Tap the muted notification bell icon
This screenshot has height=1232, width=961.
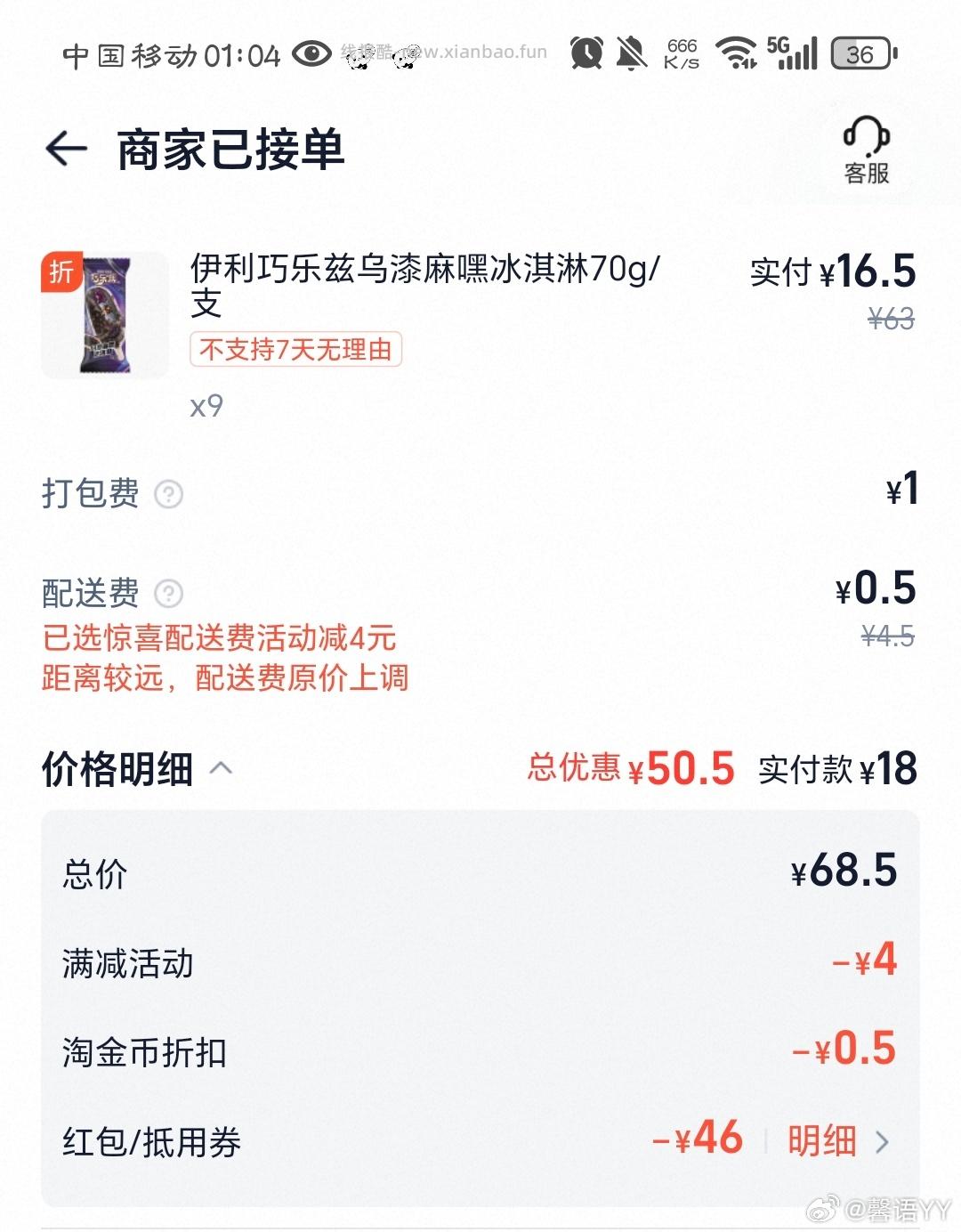631,53
